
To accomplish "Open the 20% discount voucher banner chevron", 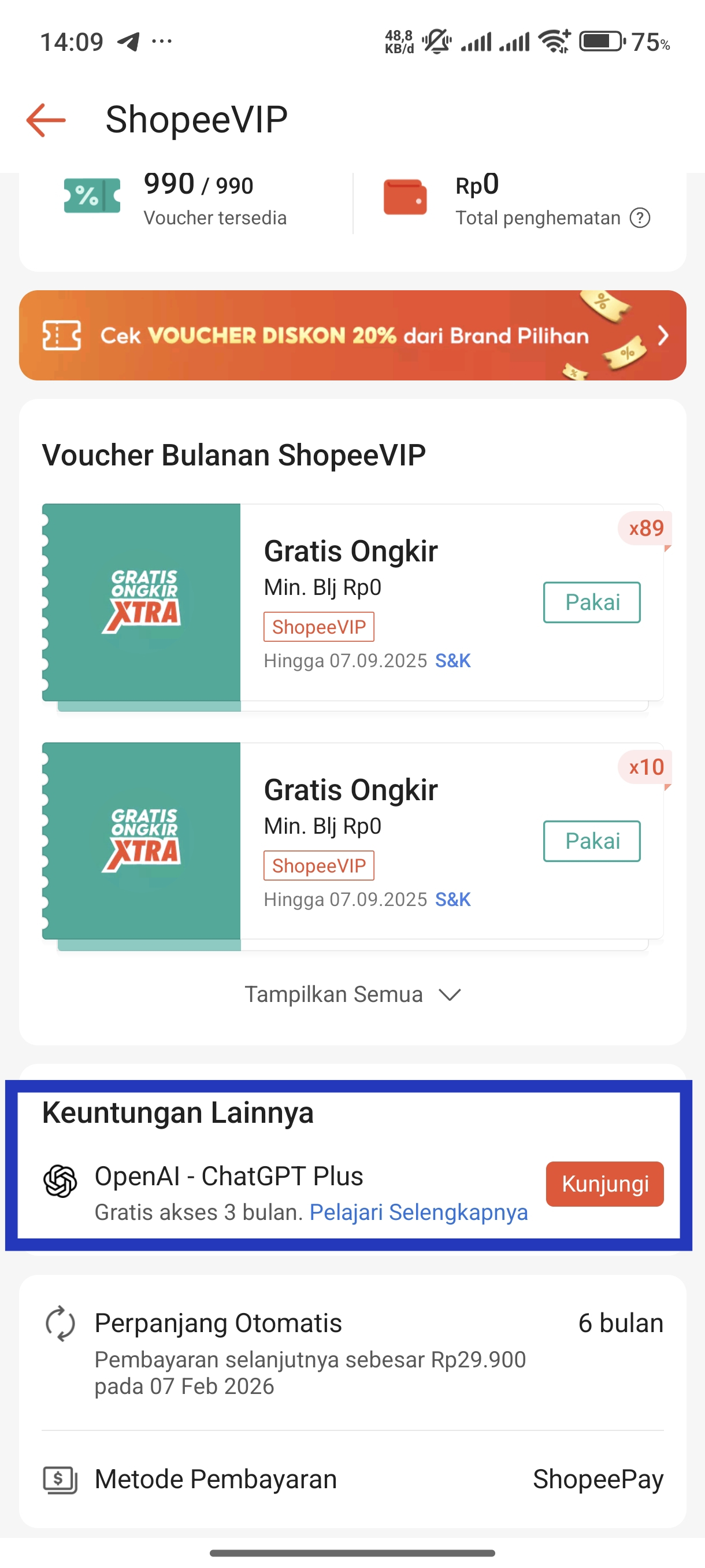I will [662, 335].
